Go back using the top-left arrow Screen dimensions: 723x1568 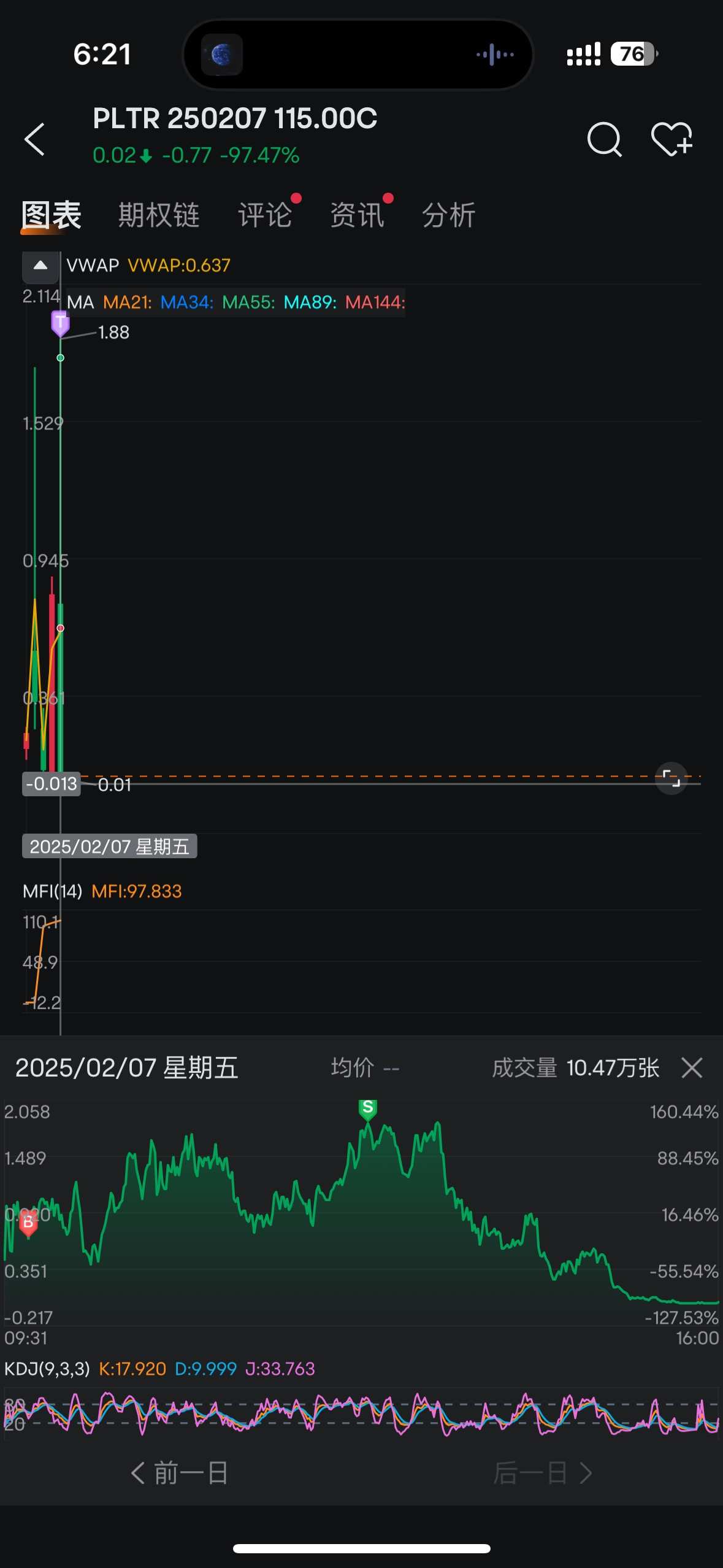click(35, 139)
